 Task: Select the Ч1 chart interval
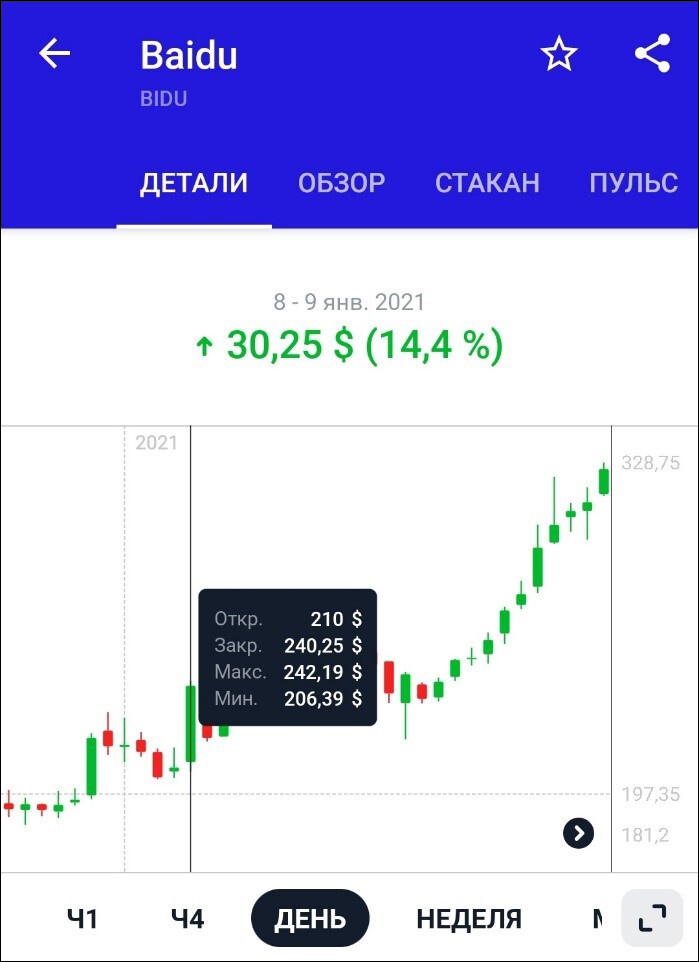click(82, 918)
